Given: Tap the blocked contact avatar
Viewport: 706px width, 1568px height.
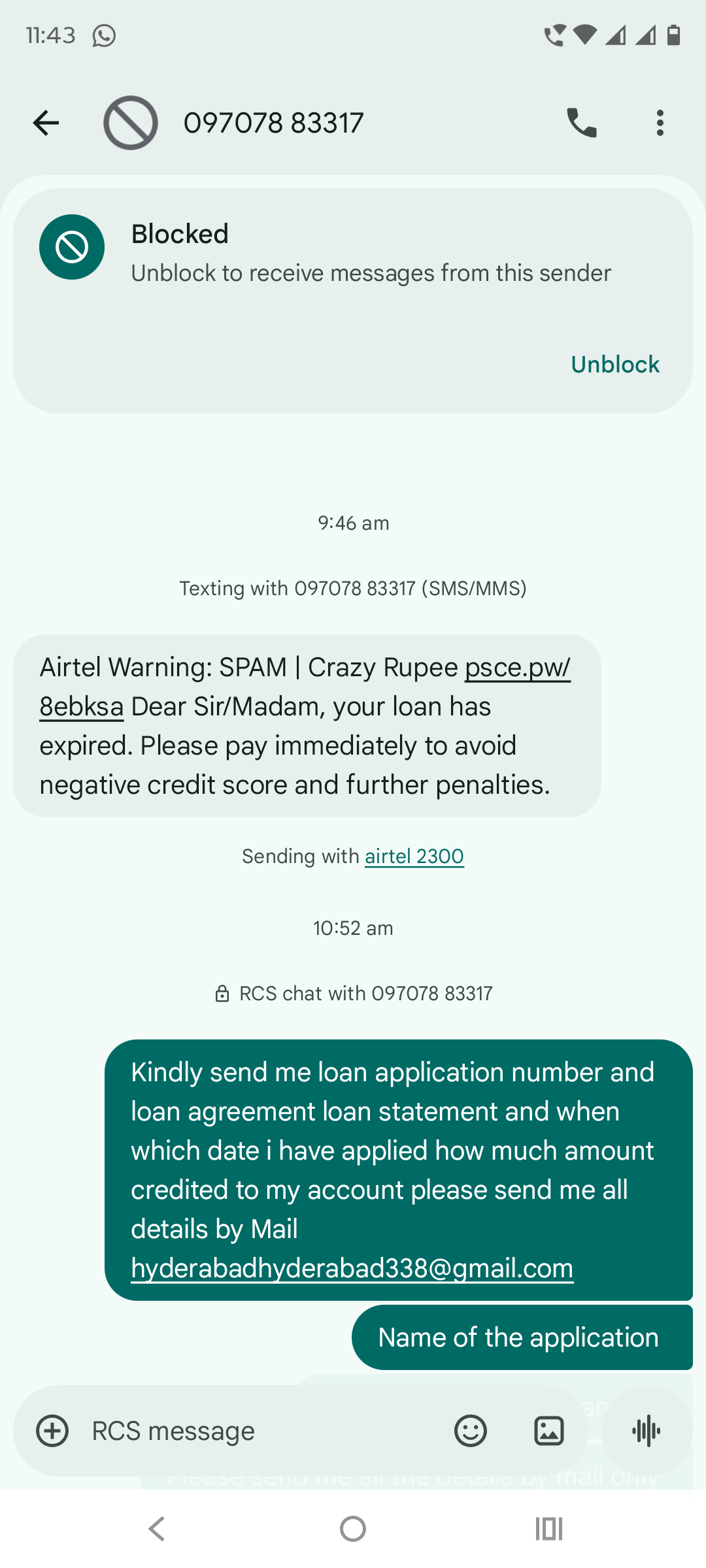Looking at the screenshot, I should 131,123.
